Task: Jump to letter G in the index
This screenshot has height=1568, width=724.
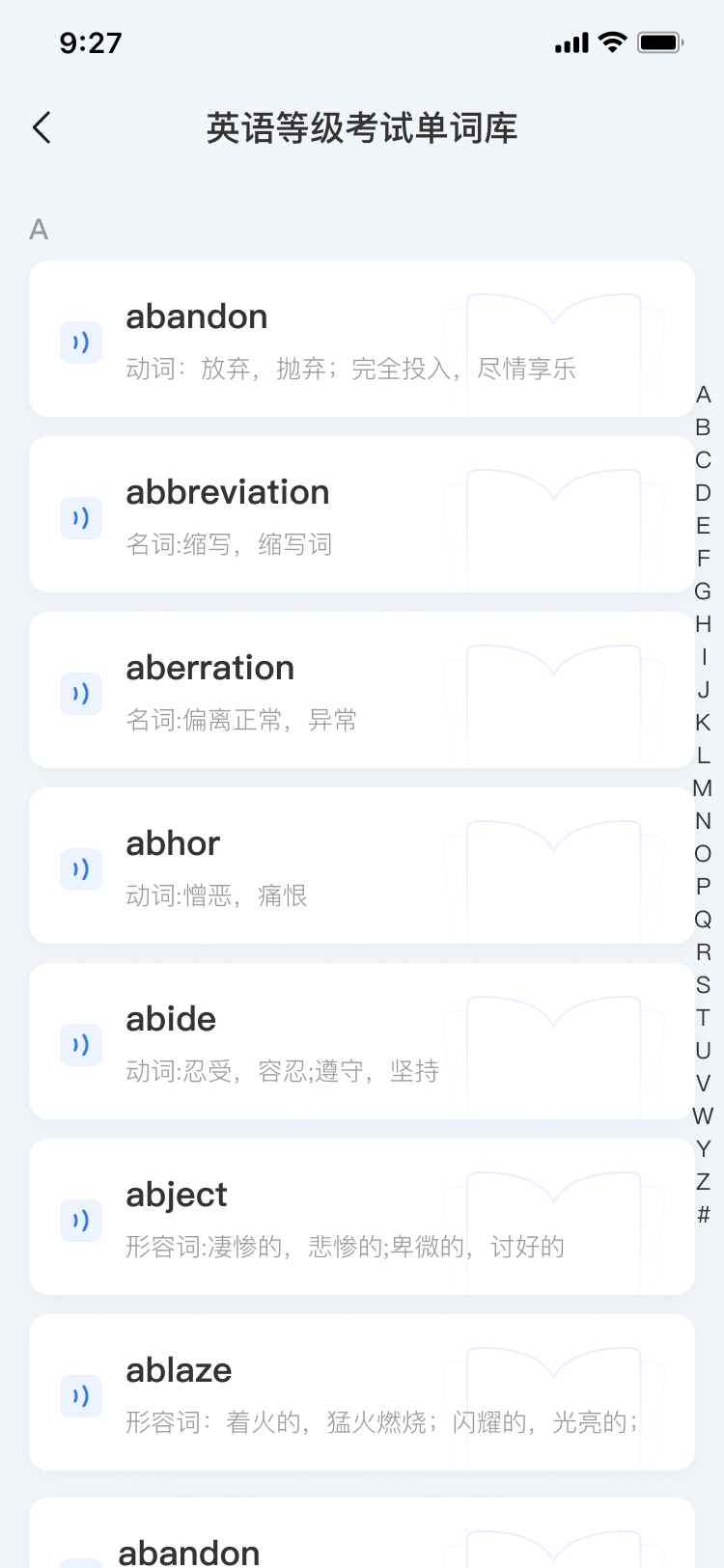Action: [x=703, y=591]
